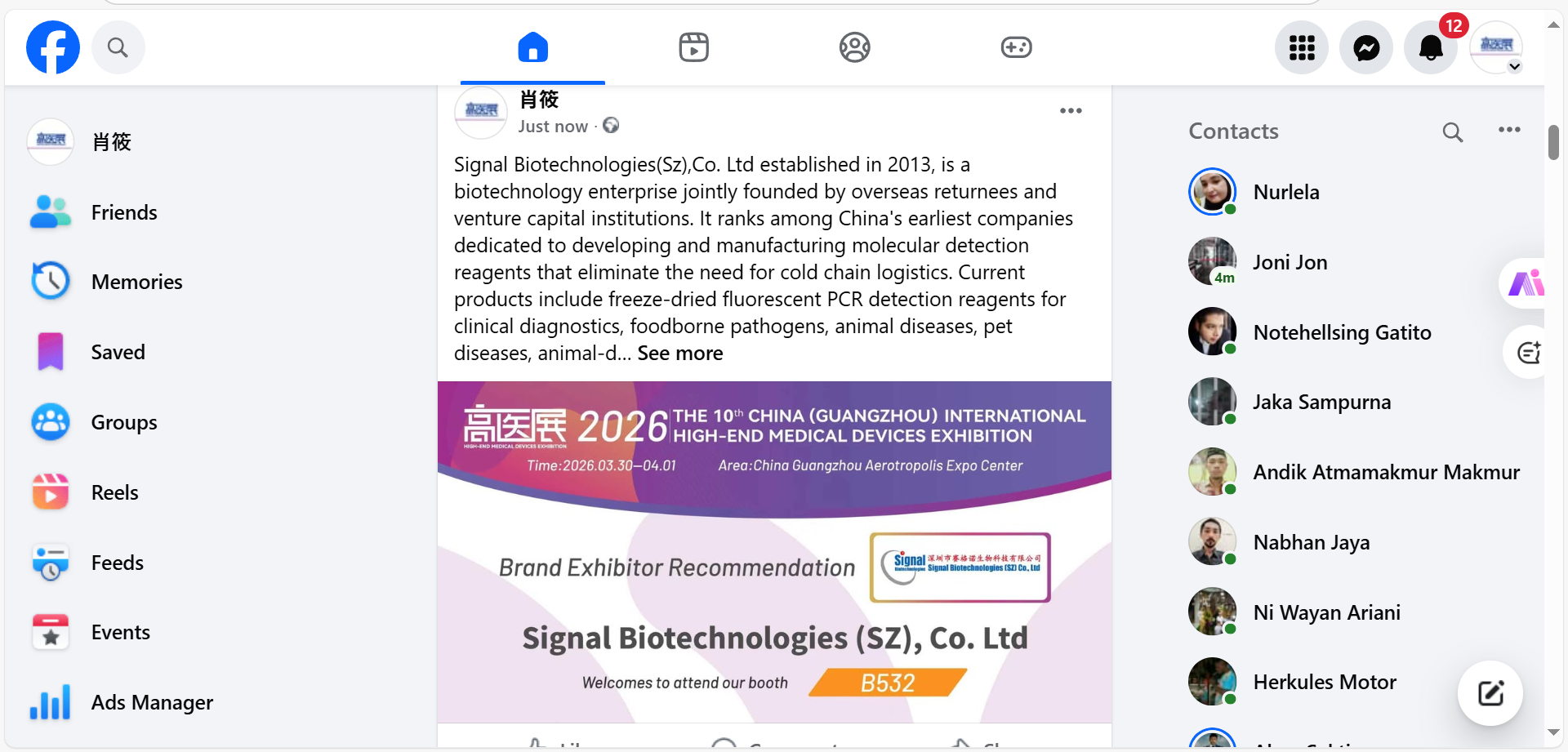Image resolution: width=1568 pixels, height=752 pixels.
Task: Open chat with Jaka Sampurna
Action: coord(1321,403)
